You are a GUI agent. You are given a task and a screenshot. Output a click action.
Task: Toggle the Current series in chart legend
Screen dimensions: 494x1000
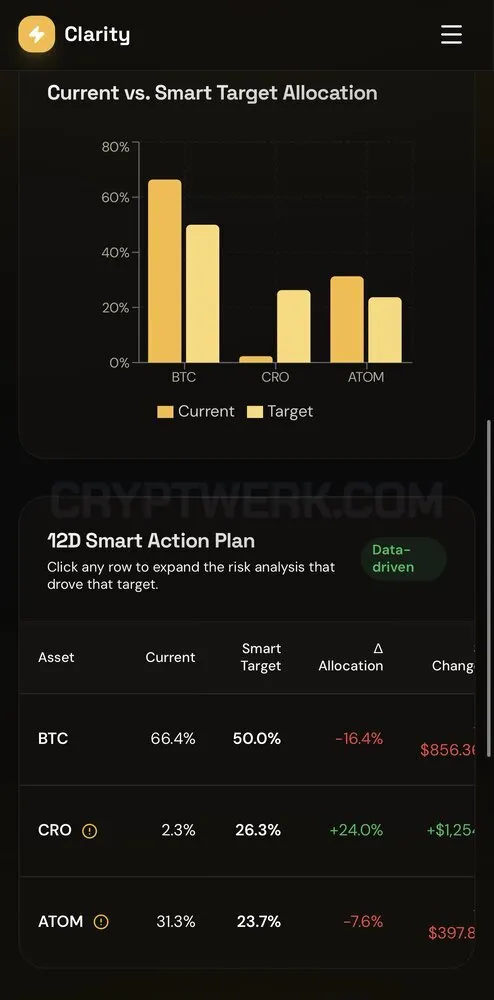pos(196,412)
